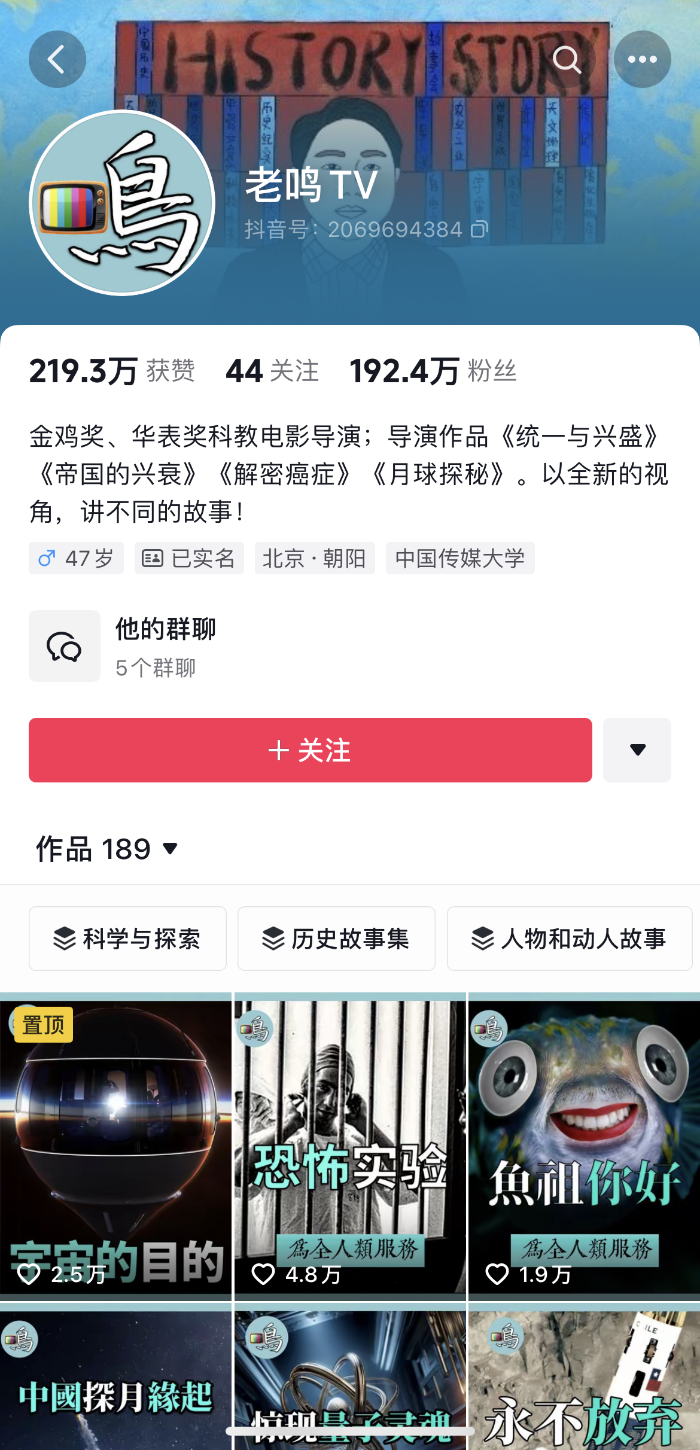This screenshot has width=700, height=1450.
Task: Select the 科学与探索 collection
Action: [x=128, y=938]
